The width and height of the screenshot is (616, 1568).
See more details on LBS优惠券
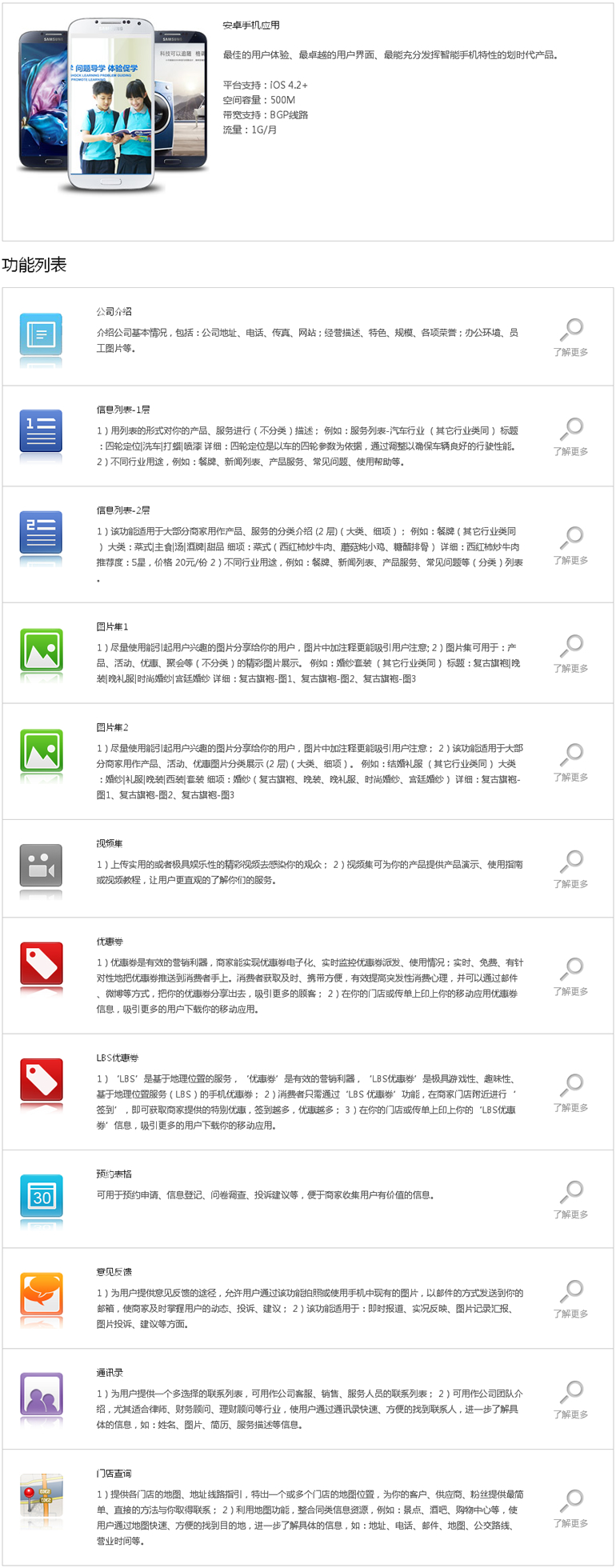pyautogui.click(x=570, y=1093)
